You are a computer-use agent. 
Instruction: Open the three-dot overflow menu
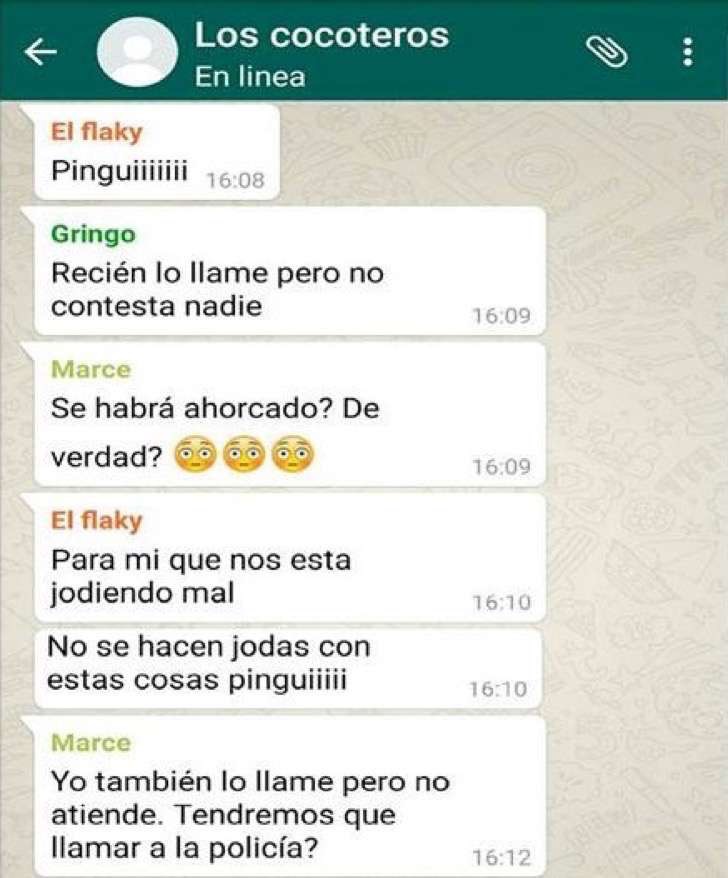point(687,52)
